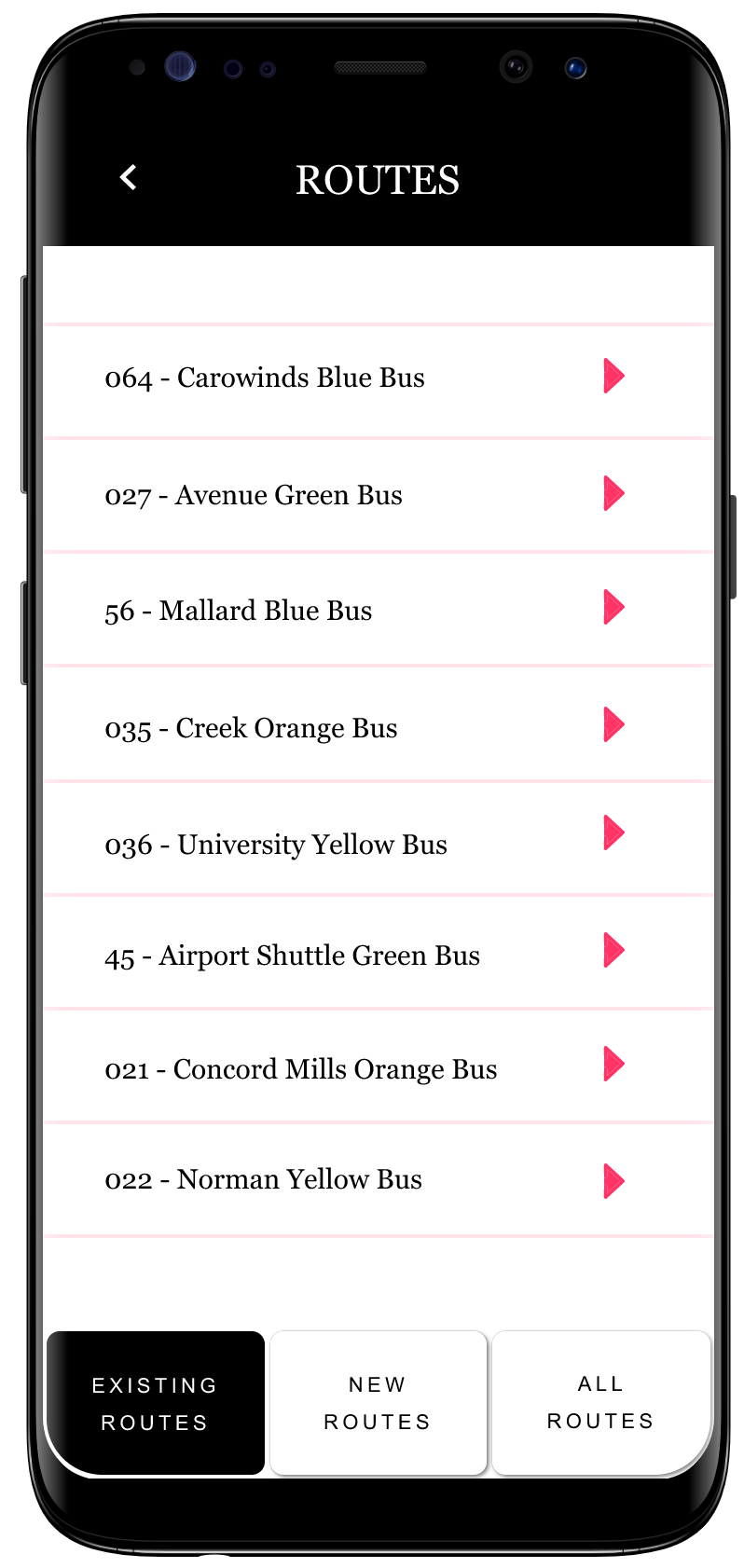This screenshot has width=744, height=1568.
Task: Choose 45 - Airport Shuttle Green Bus
Action: 379,952
